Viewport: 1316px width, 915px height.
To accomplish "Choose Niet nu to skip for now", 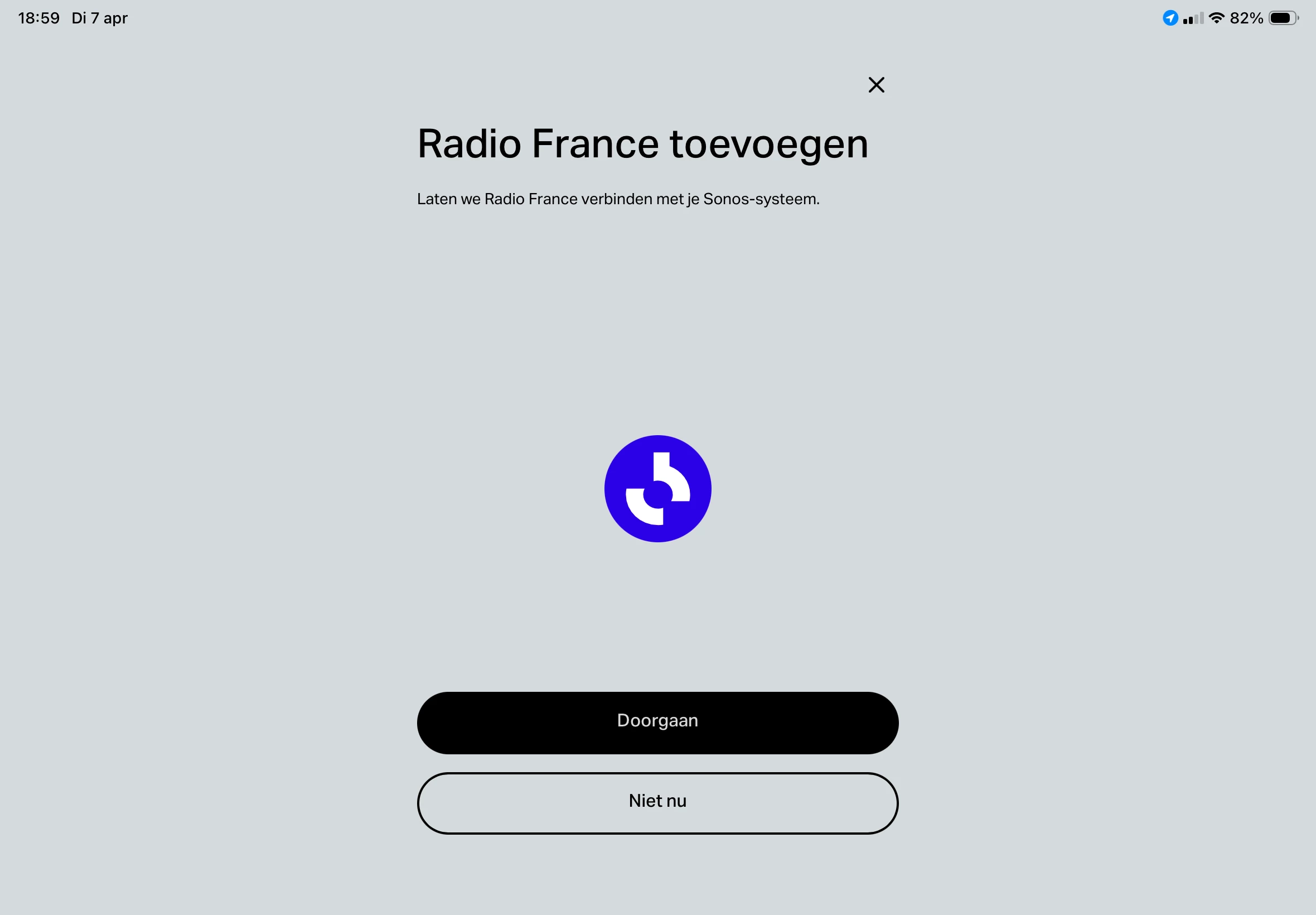I will click(x=657, y=803).
